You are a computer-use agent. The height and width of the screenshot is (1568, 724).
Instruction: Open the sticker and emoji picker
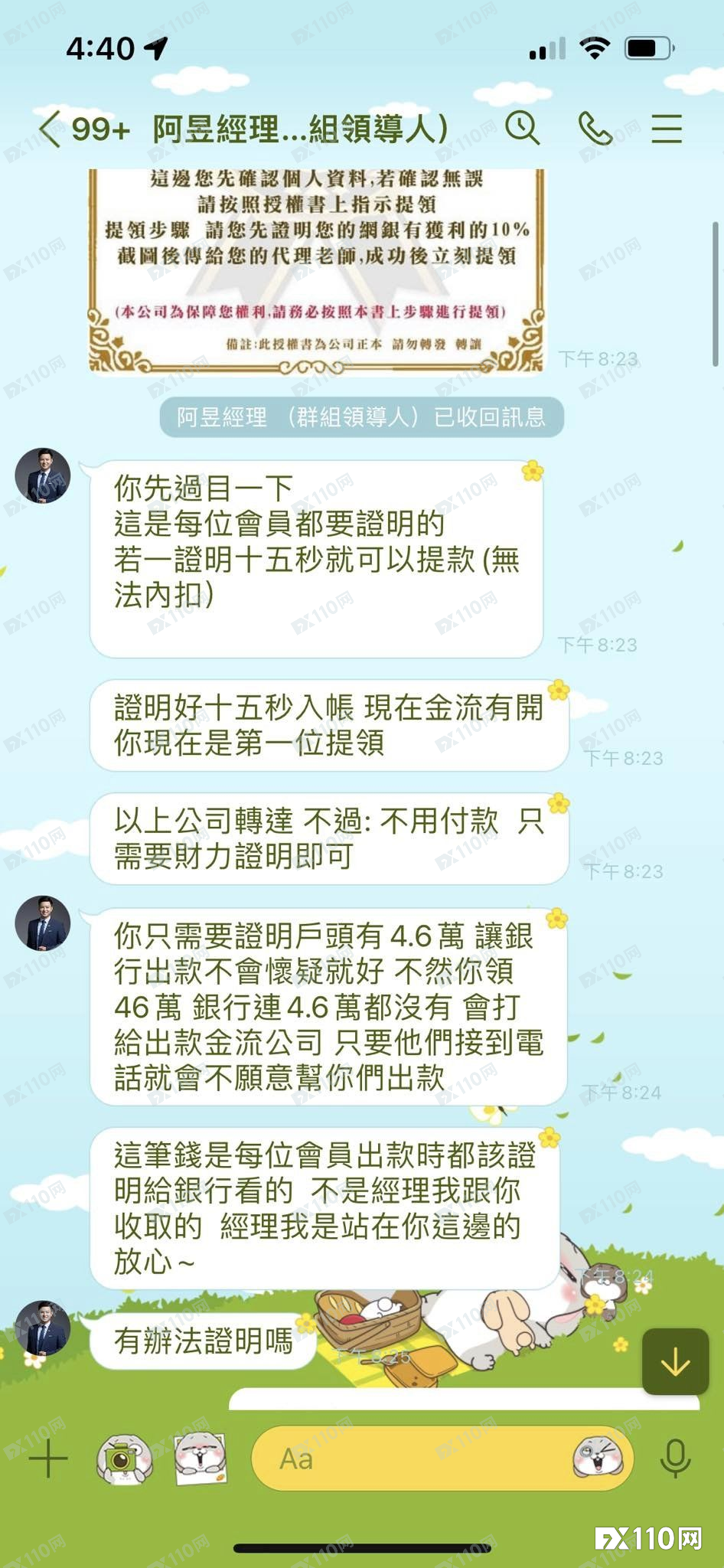pyautogui.click(x=598, y=1458)
